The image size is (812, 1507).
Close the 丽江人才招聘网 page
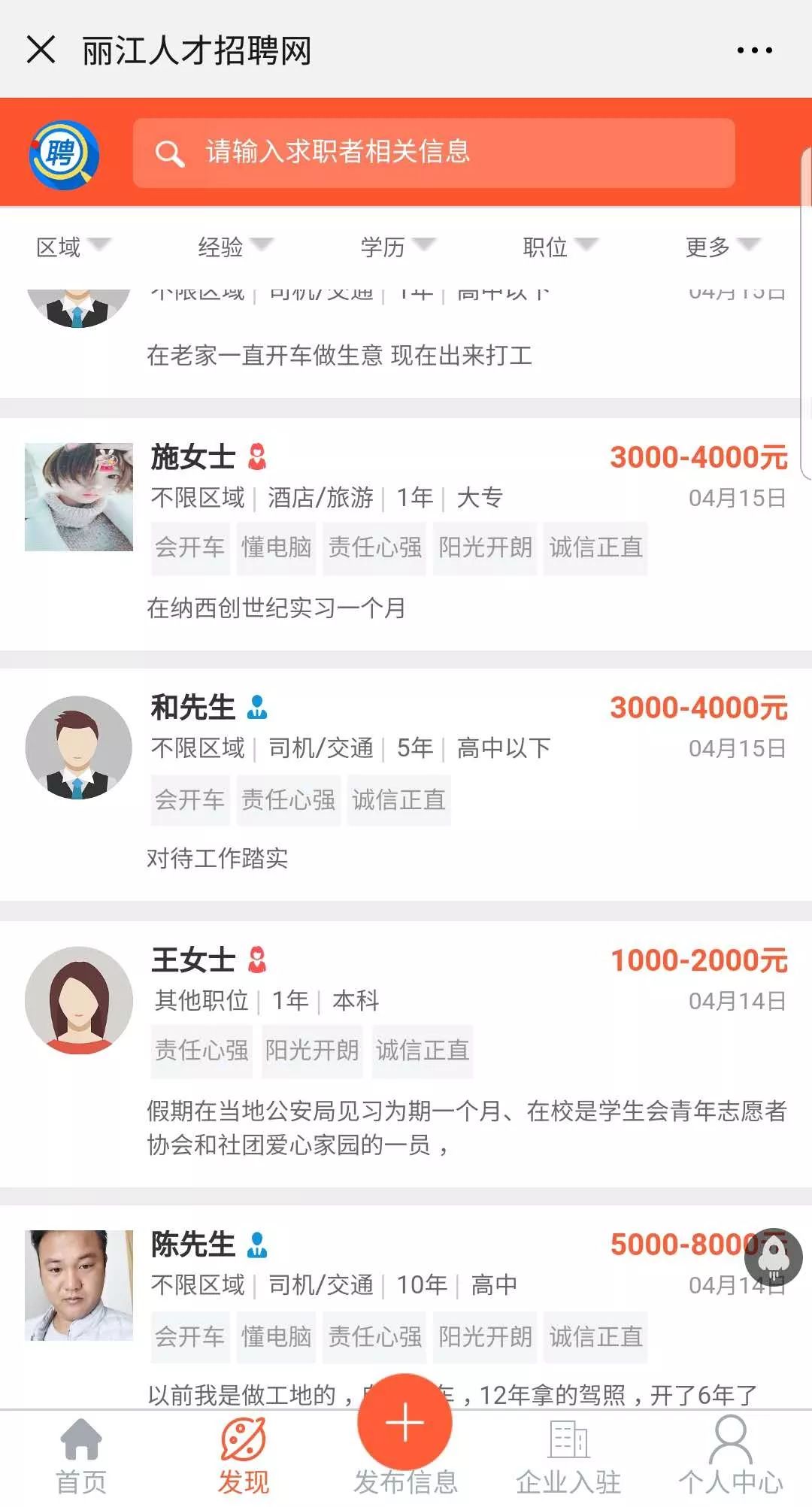click(x=41, y=50)
